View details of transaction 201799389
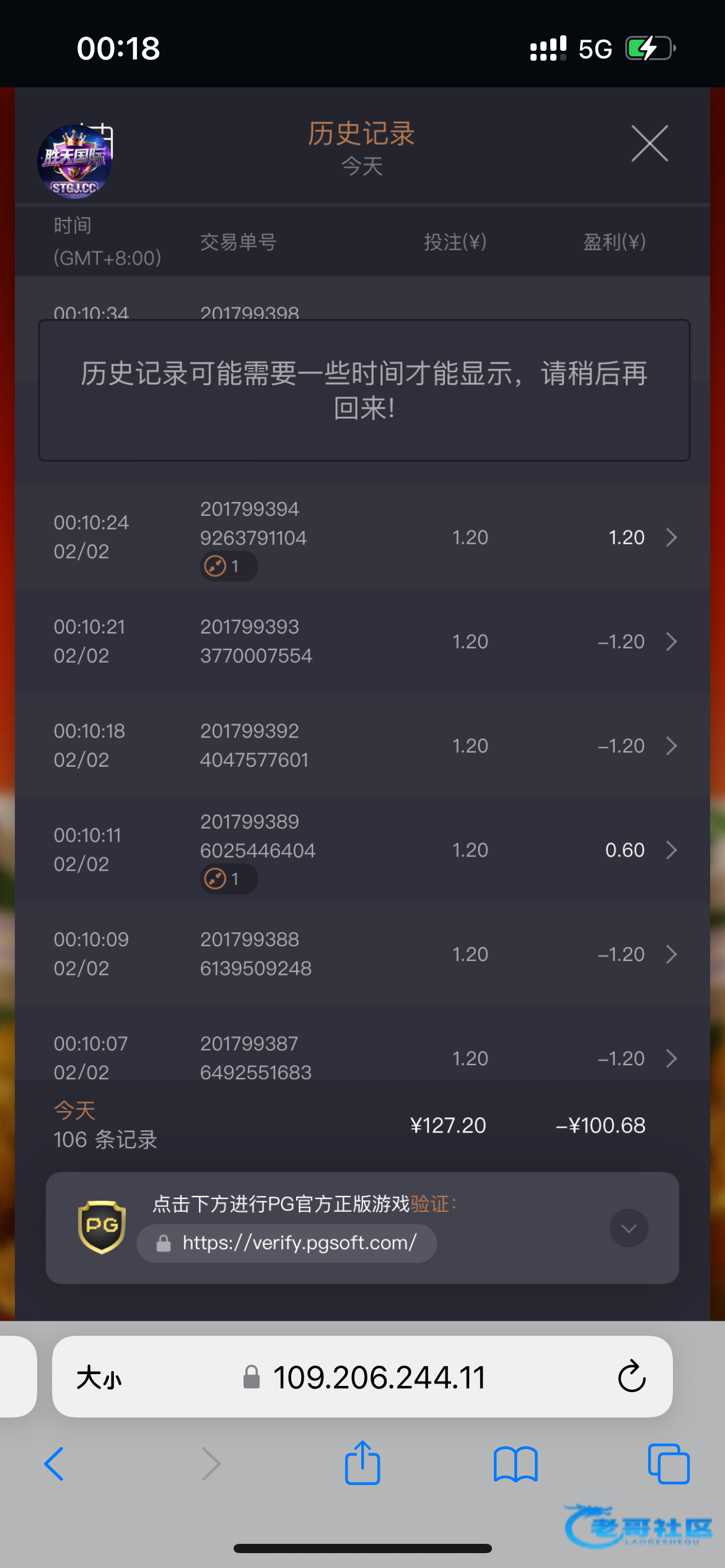This screenshot has width=725, height=1568. pyautogui.click(x=671, y=850)
